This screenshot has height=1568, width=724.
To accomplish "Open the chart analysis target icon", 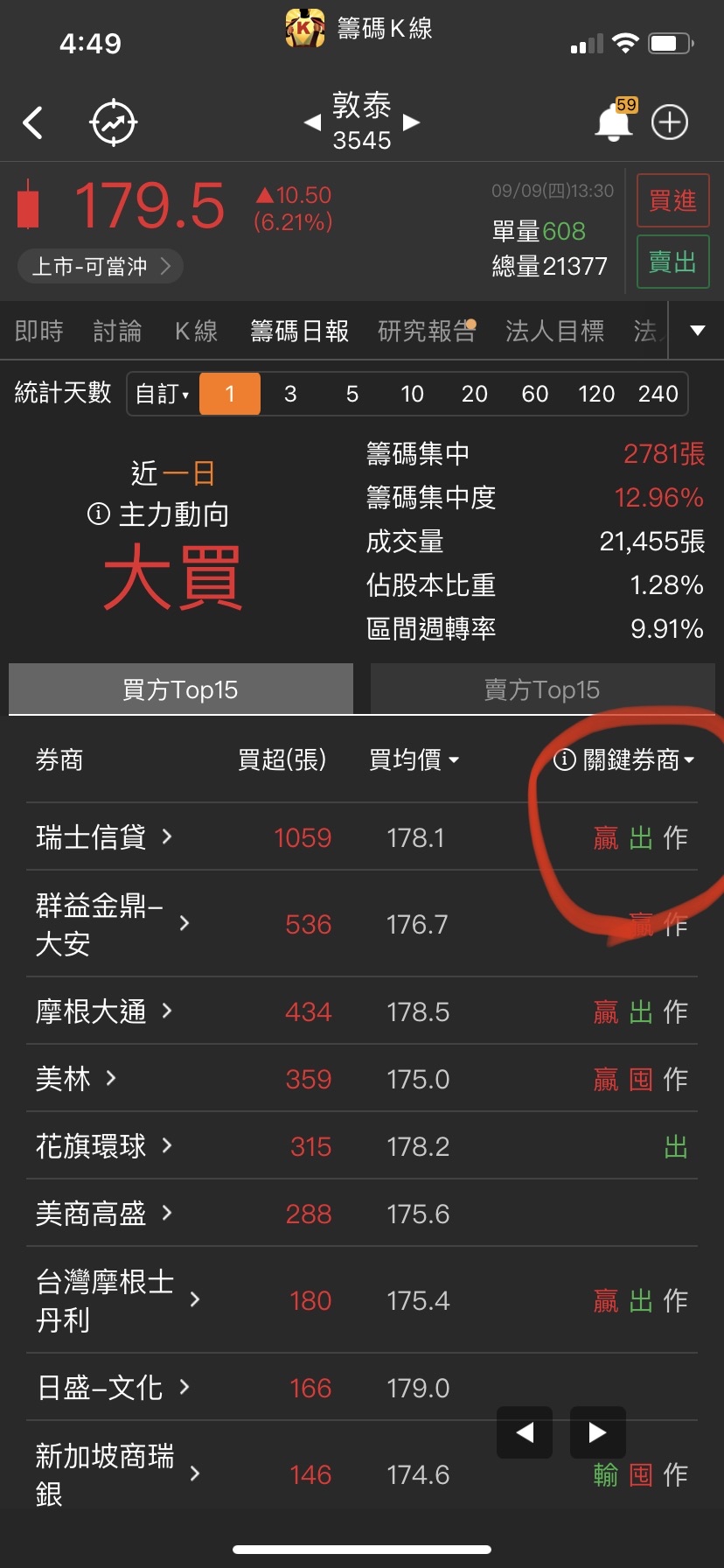I will [x=114, y=123].
